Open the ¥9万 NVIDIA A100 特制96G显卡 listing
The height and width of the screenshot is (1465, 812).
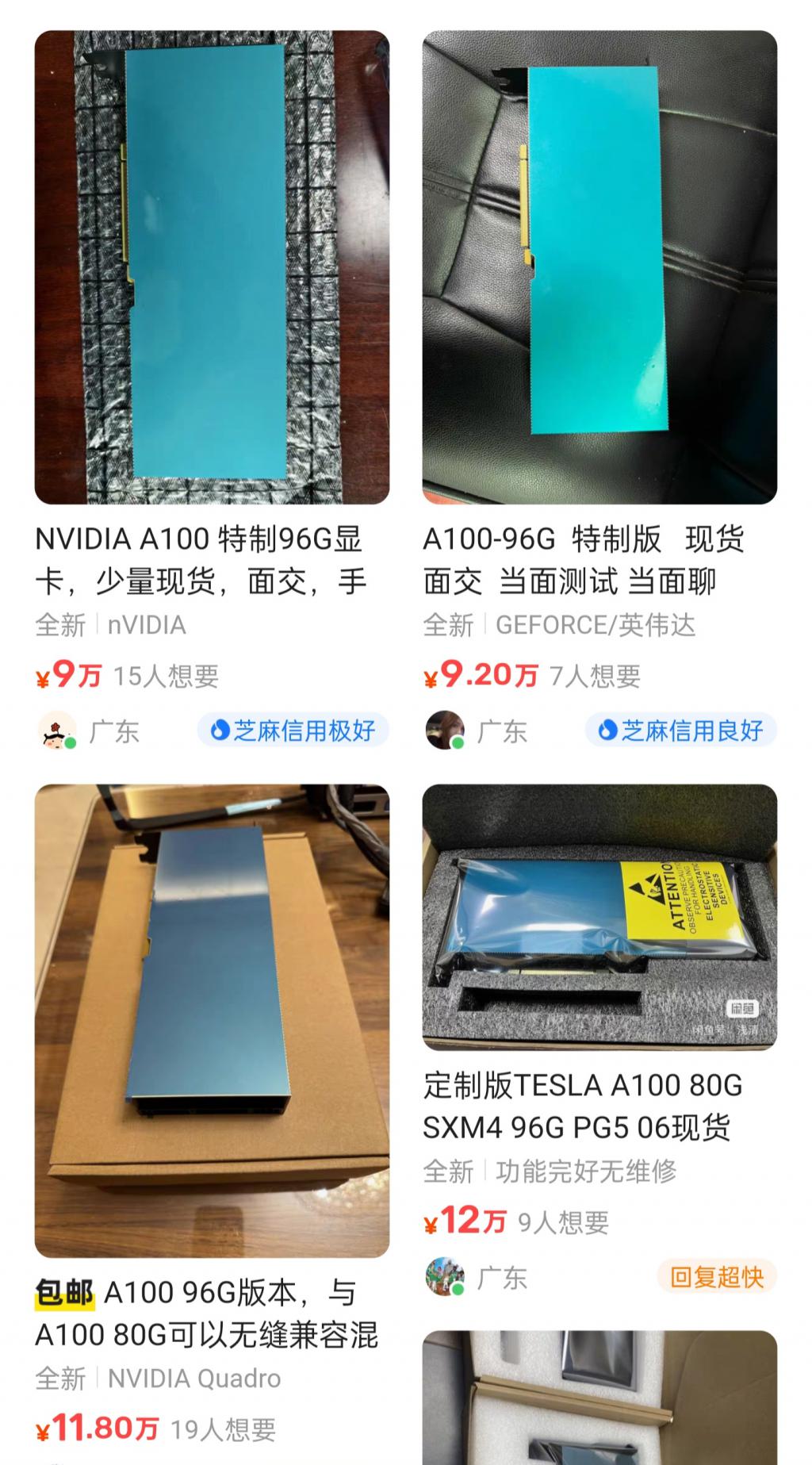coord(212,267)
